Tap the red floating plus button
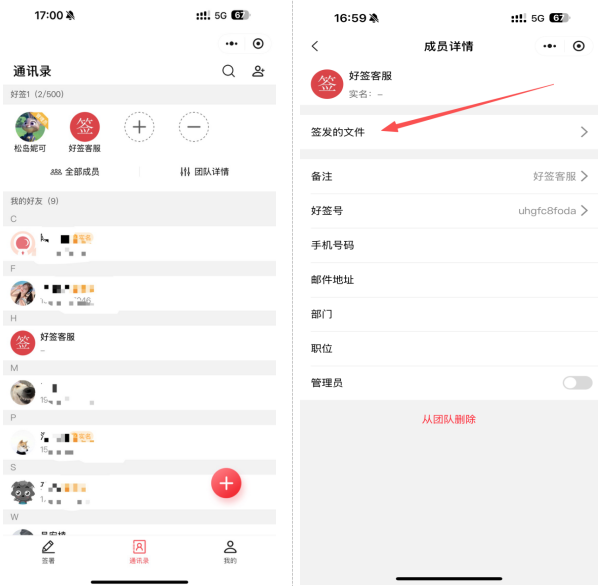The height and width of the screenshot is (586, 610). coord(226,483)
